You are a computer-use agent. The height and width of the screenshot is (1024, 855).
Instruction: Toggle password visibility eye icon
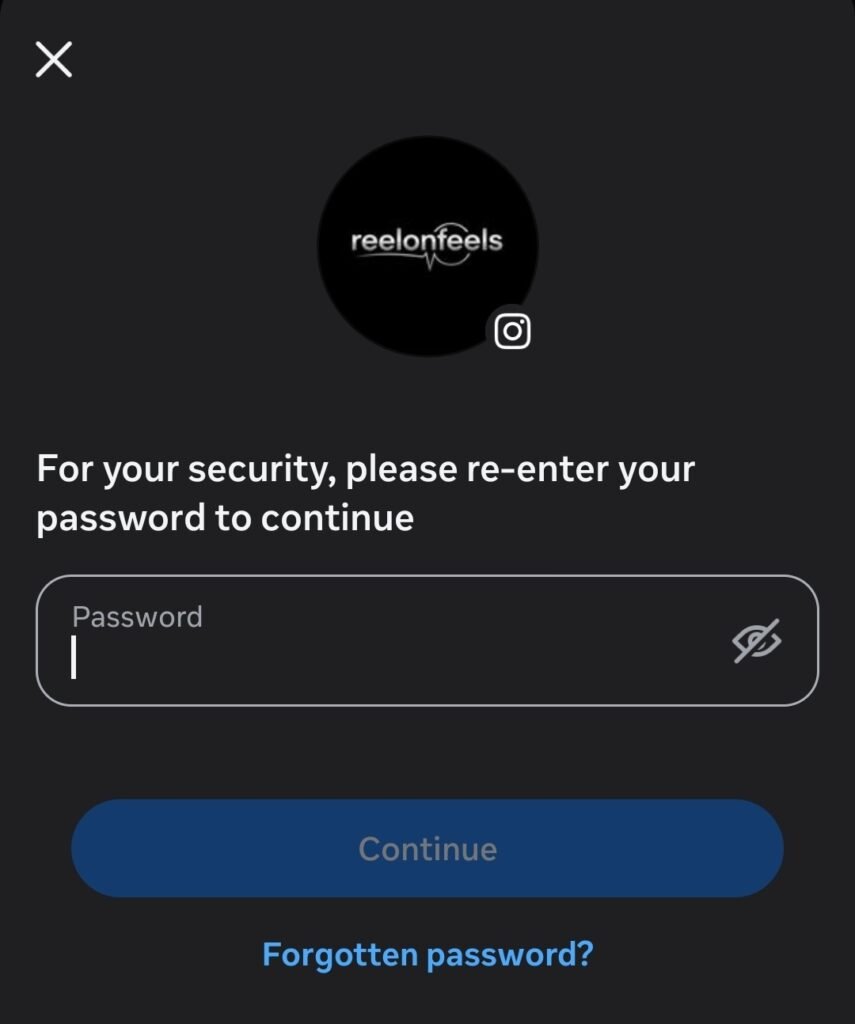pyautogui.click(x=756, y=641)
